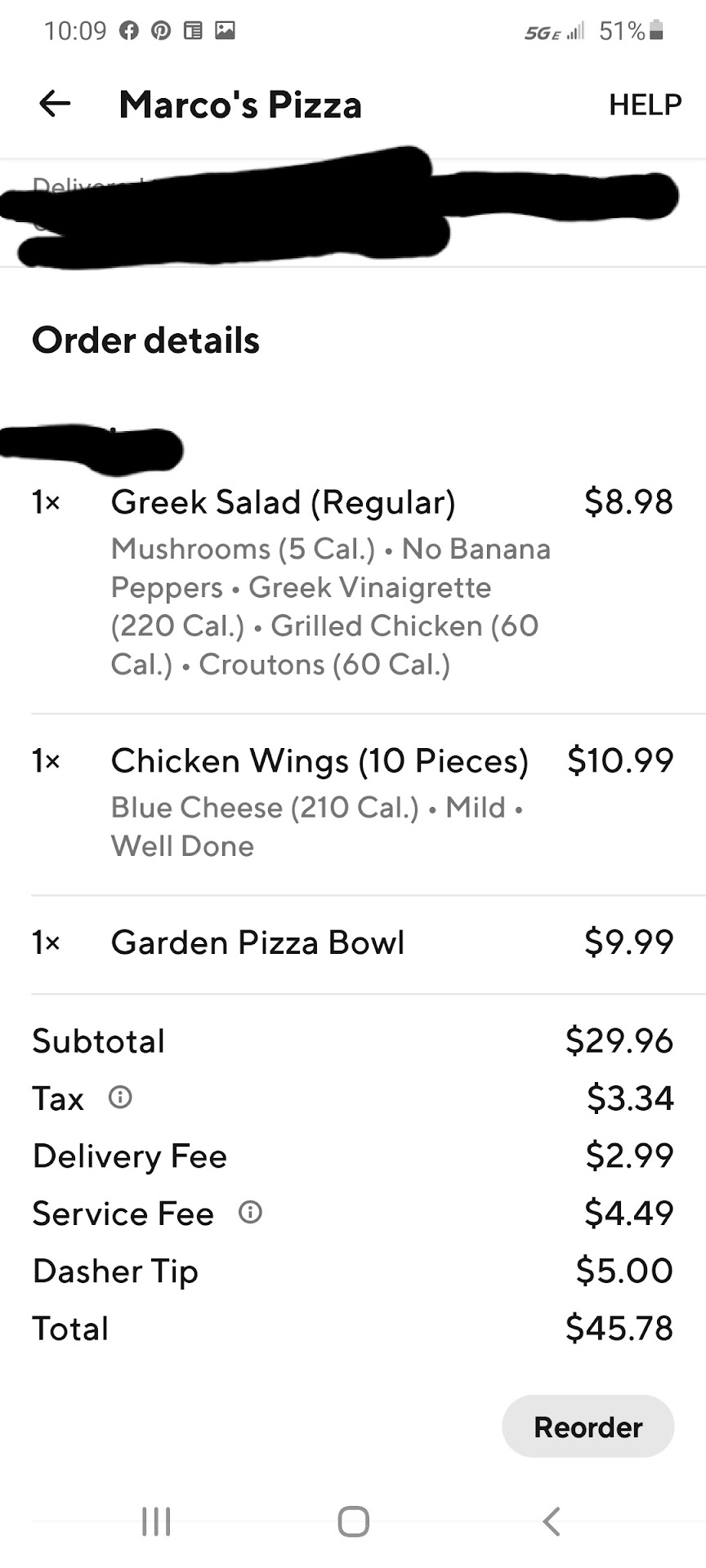Go back from Marco's Pizza order
Screen dimensions: 706x1568
pyautogui.click(x=55, y=104)
